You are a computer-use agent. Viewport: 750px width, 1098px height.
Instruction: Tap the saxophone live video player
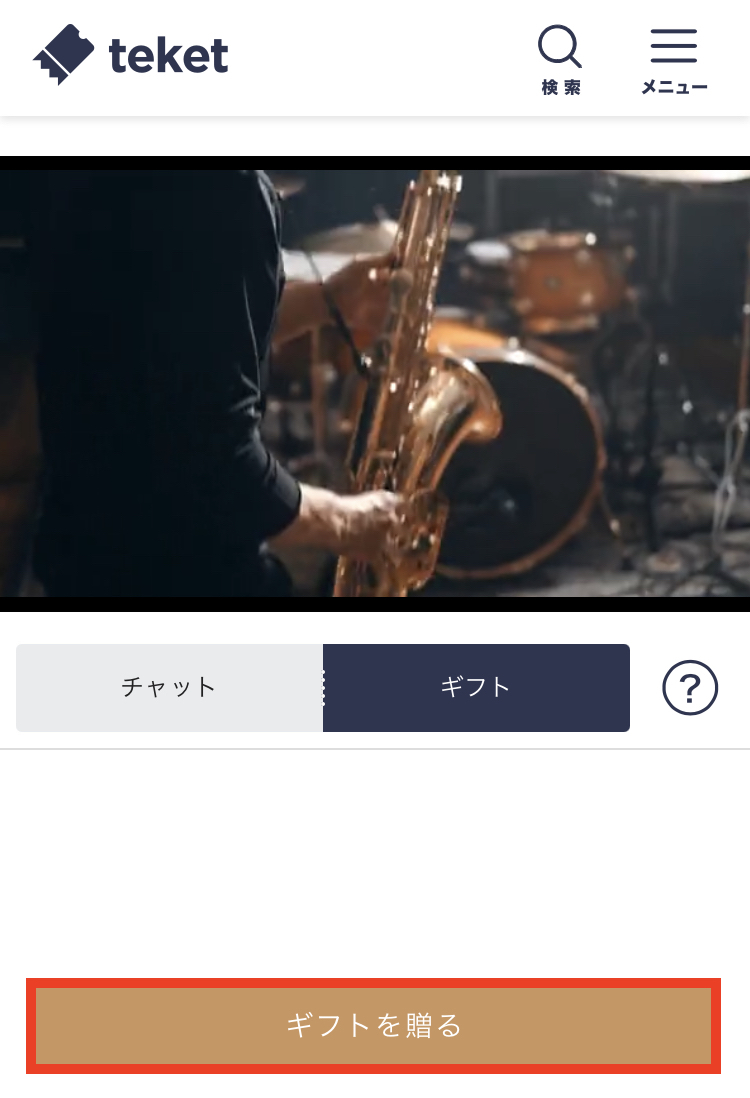coord(374,384)
